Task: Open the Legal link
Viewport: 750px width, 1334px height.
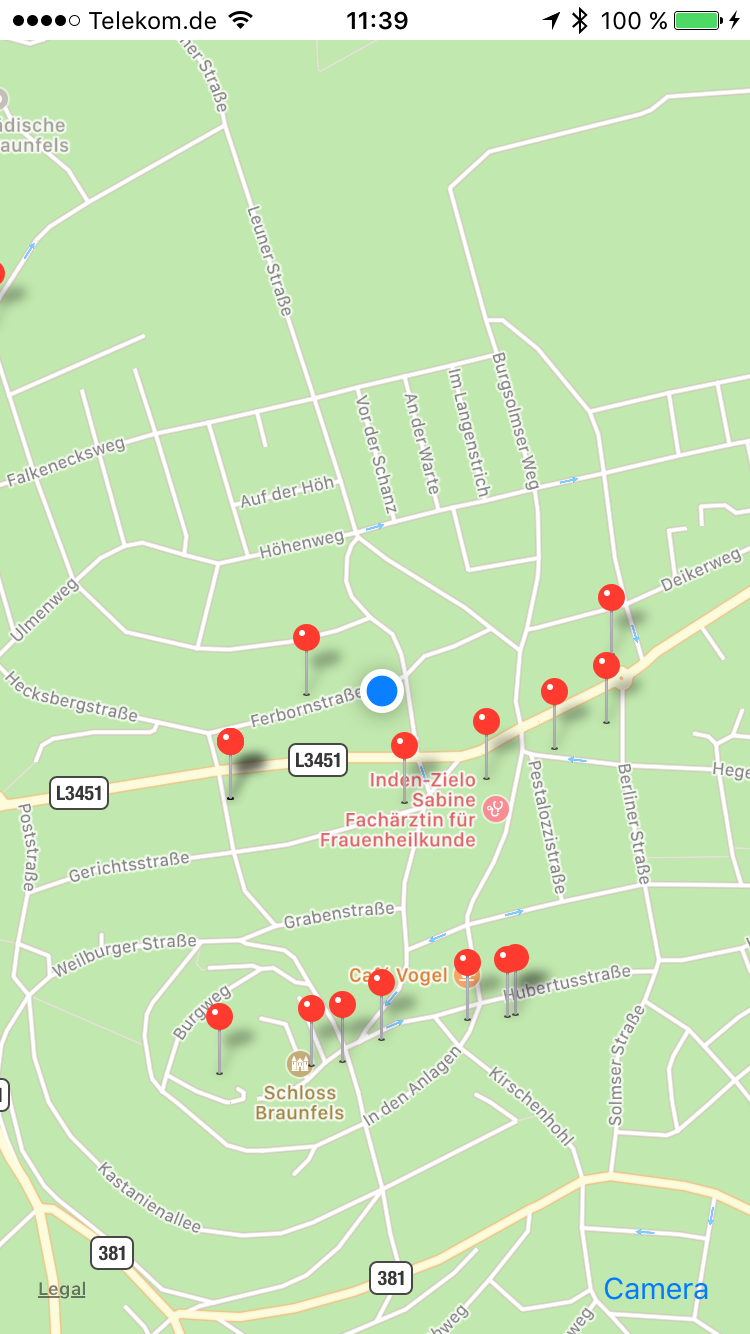Action: click(x=62, y=1289)
